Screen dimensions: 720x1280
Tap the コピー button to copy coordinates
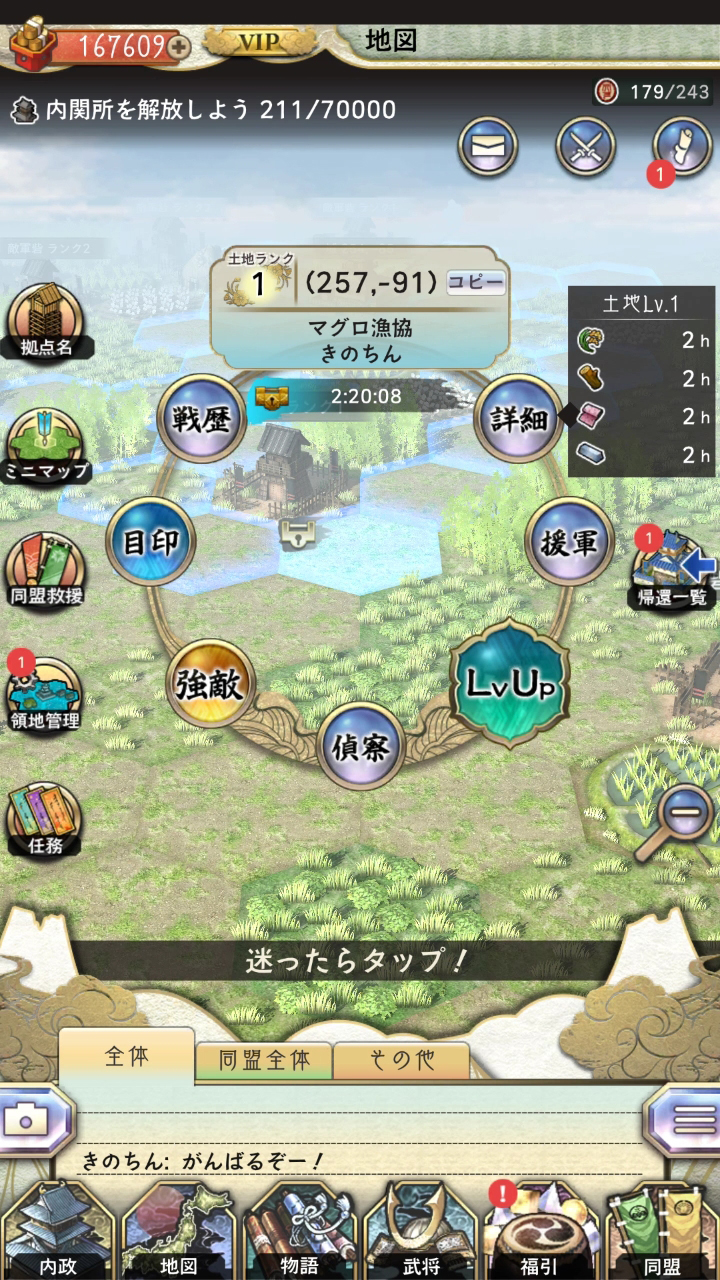[x=475, y=283]
